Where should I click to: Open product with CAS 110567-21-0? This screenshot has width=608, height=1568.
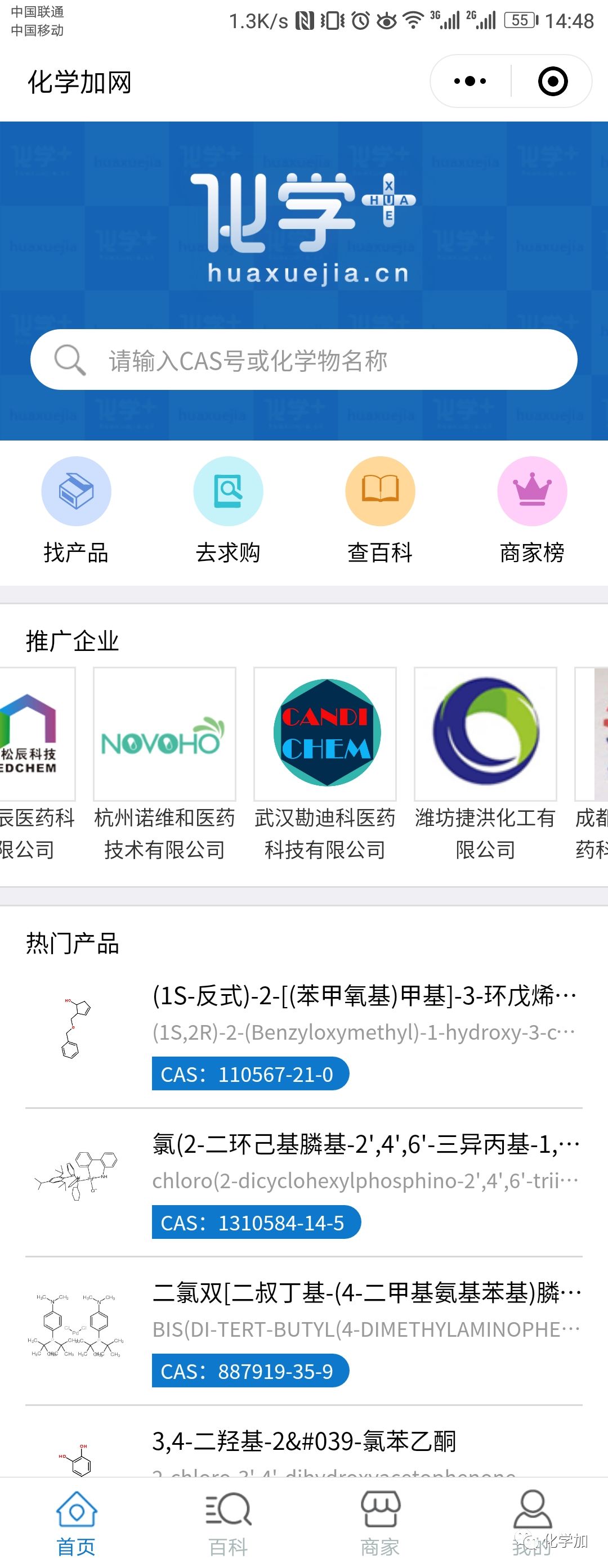[364, 1034]
